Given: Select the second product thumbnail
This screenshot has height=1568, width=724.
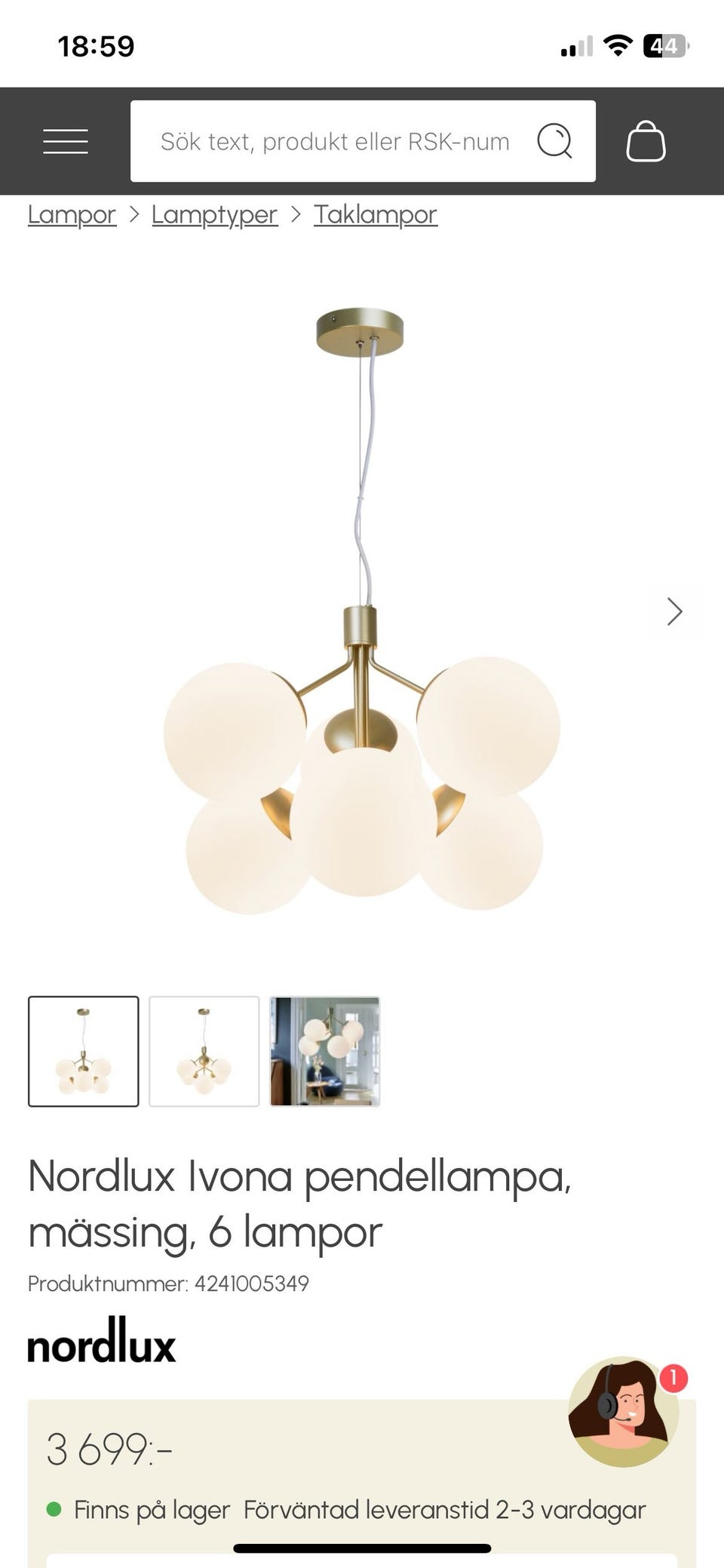Looking at the screenshot, I should [x=204, y=1051].
